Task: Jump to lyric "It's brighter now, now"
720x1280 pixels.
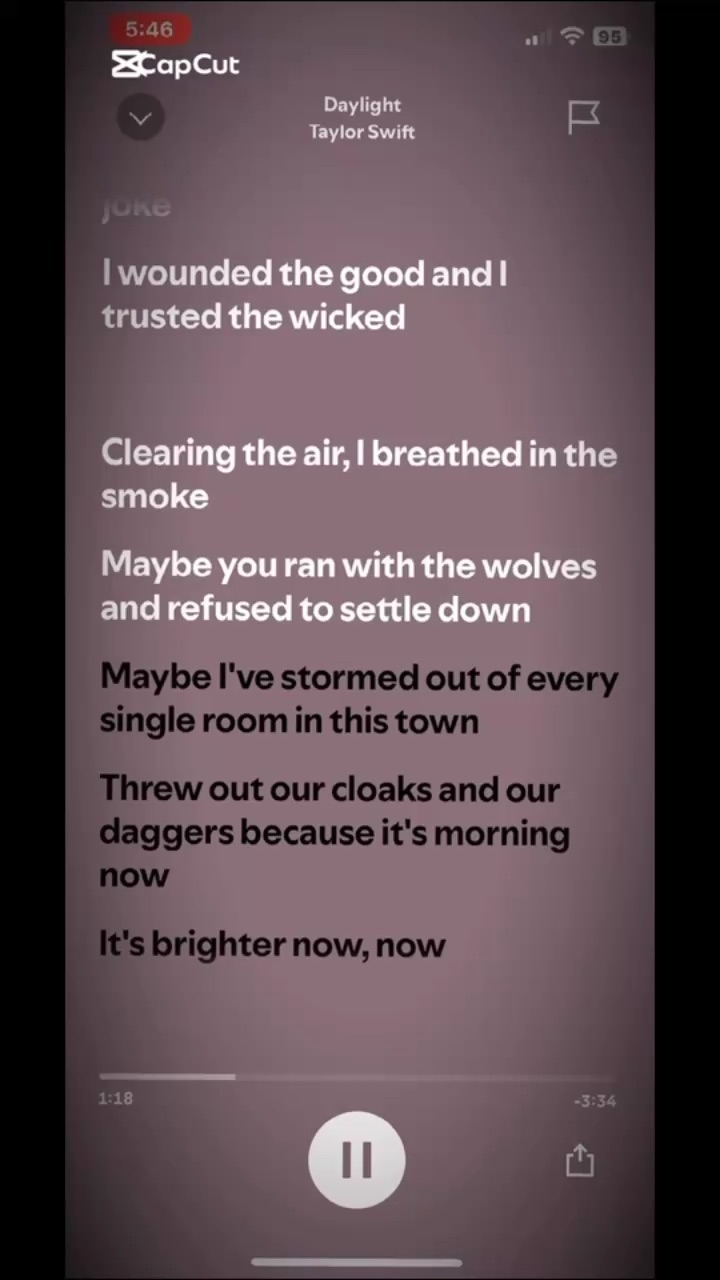Action: pyautogui.click(x=272, y=944)
